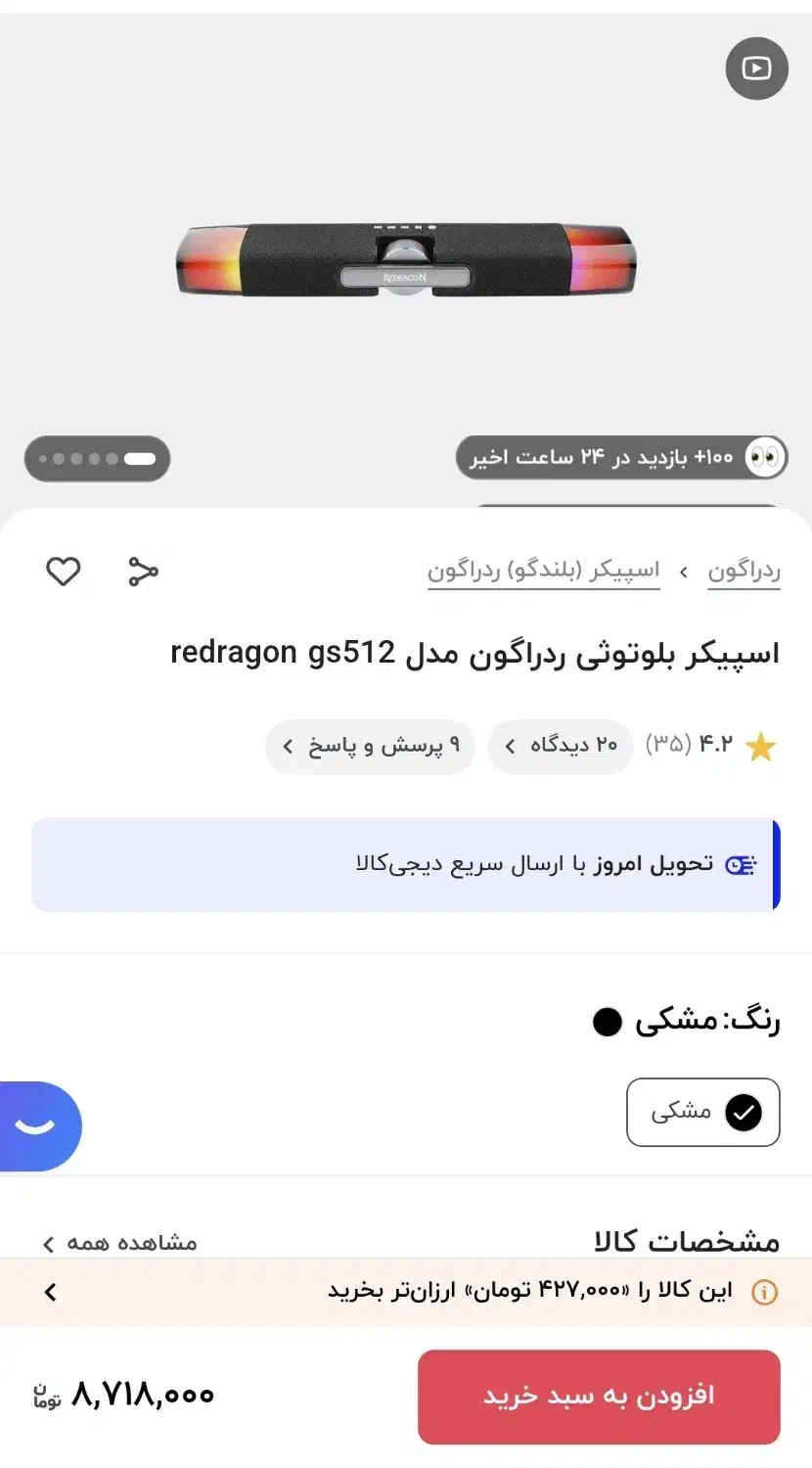Toggle the active carousel dot indicator

pyautogui.click(x=138, y=458)
